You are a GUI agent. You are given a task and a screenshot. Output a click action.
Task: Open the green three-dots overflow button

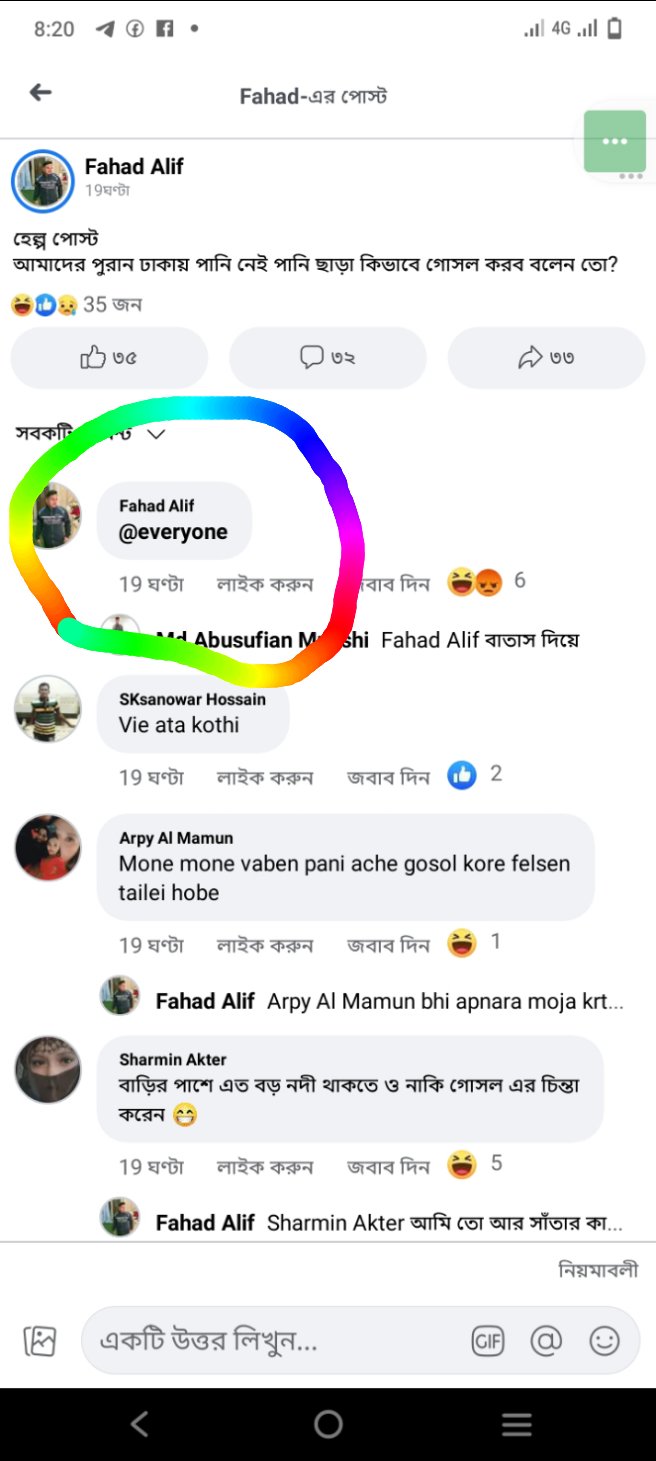[615, 142]
